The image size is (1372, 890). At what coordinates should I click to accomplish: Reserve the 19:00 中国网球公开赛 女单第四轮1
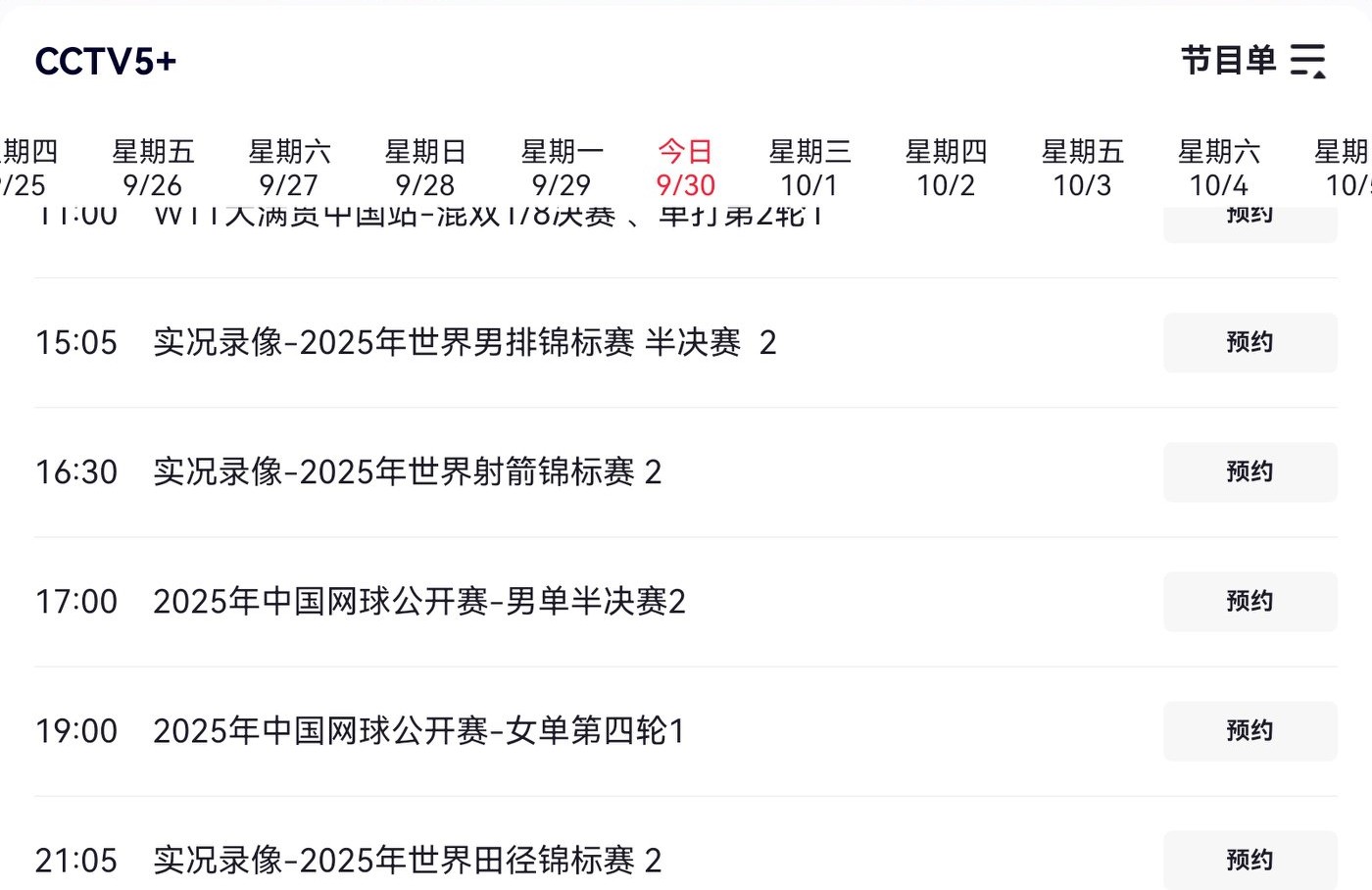tap(1249, 730)
